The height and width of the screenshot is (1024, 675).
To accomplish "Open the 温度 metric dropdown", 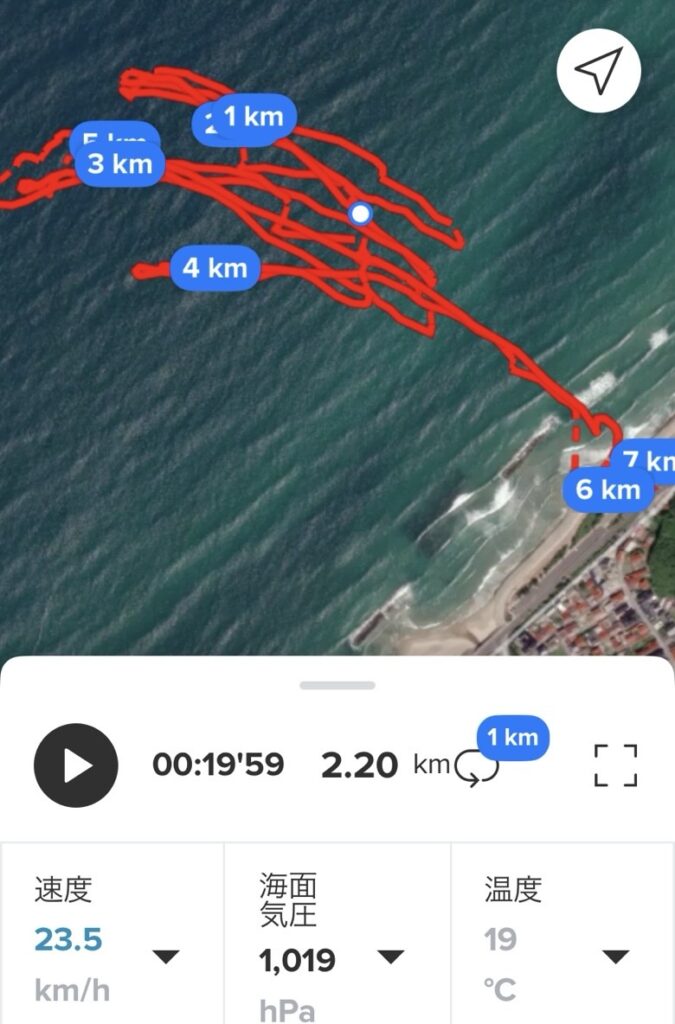I will coord(617,957).
